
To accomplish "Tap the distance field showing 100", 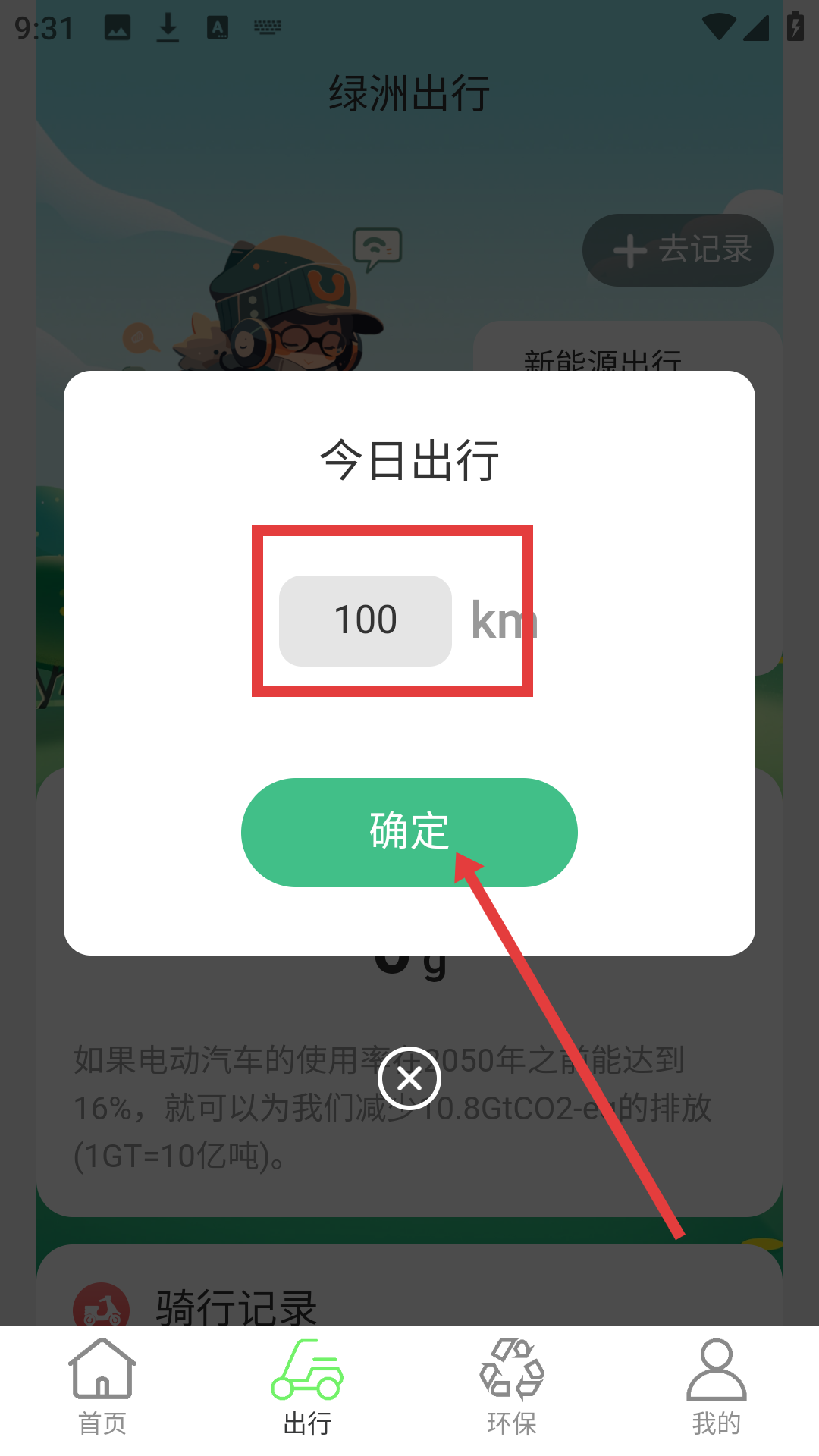I will [x=365, y=620].
